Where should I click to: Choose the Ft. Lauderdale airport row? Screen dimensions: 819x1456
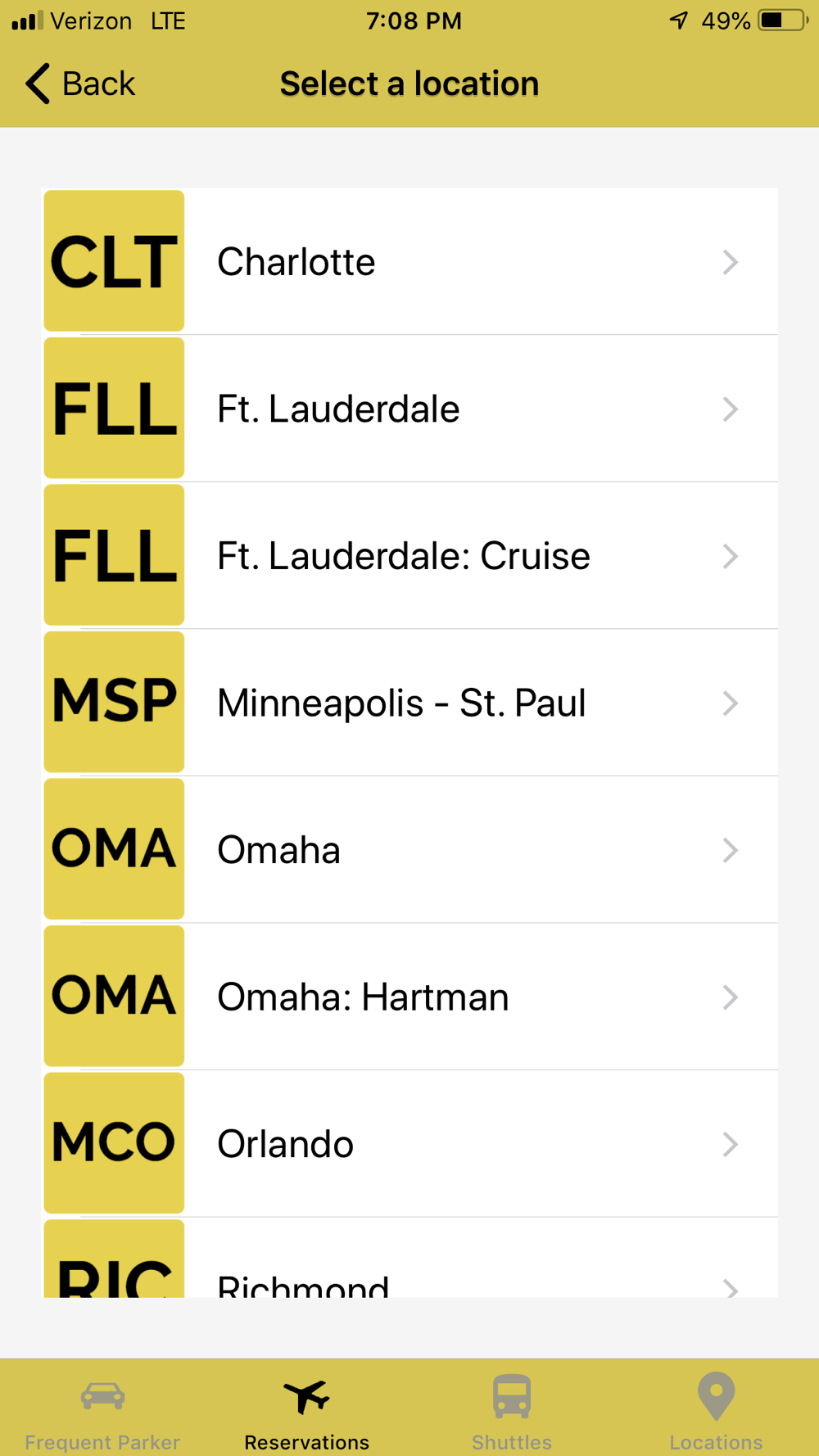pyautogui.click(x=410, y=409)
